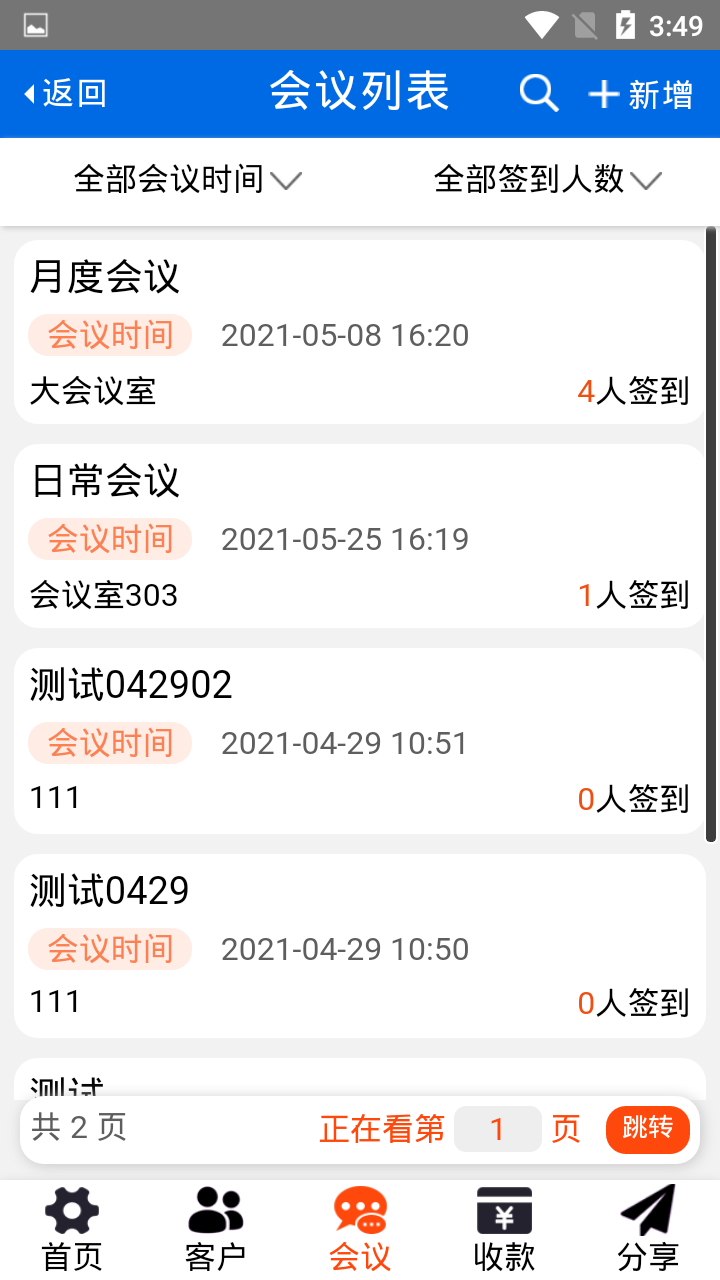This screenshot has width=720, height=1280.
Task: Tap the 返回 back button
Action: (x=65, y=94)
